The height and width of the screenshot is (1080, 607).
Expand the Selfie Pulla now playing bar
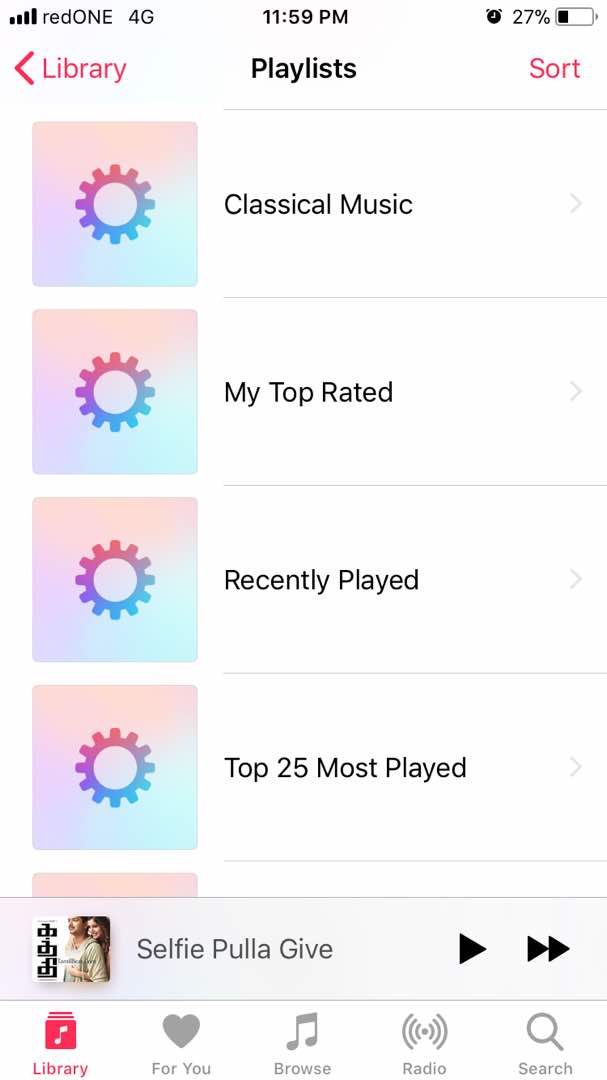[235, 948]
